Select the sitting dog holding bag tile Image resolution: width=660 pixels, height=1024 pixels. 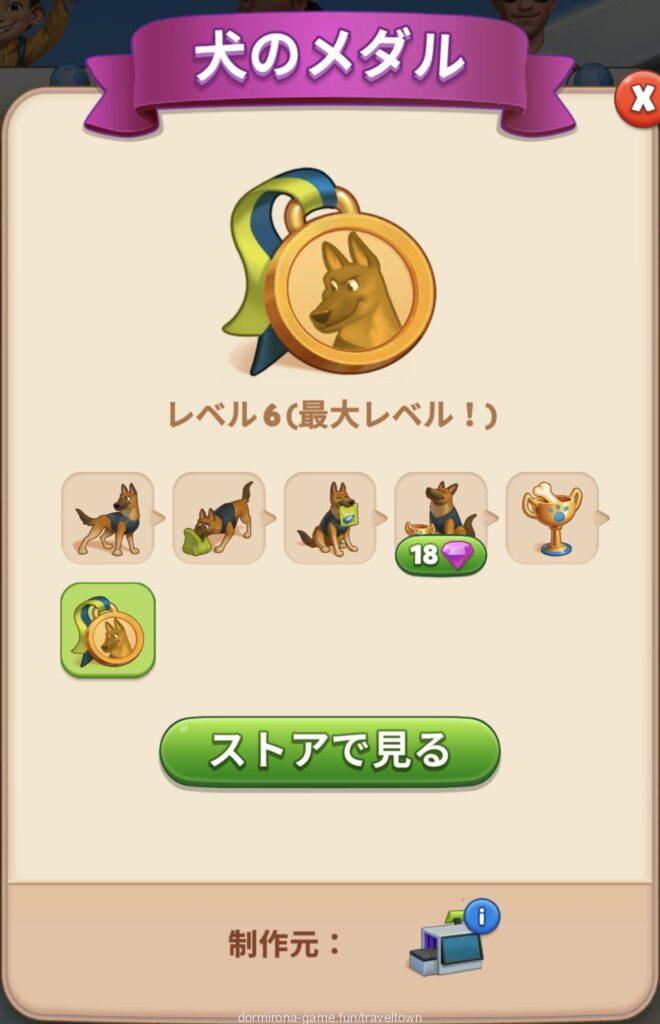(x=329, y=518)
